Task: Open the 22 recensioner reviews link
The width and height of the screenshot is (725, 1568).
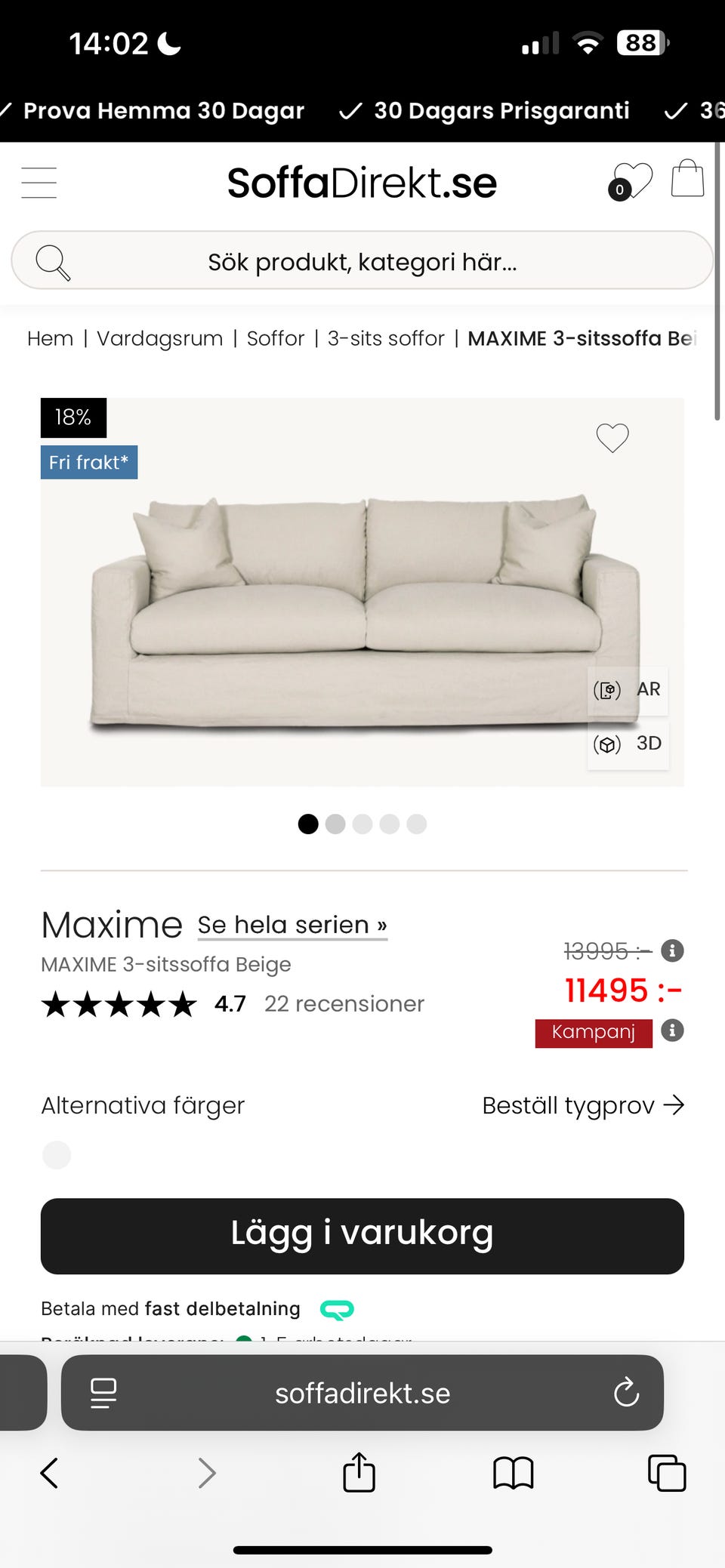Action: pyautogui.click(x=344, y=1003)
